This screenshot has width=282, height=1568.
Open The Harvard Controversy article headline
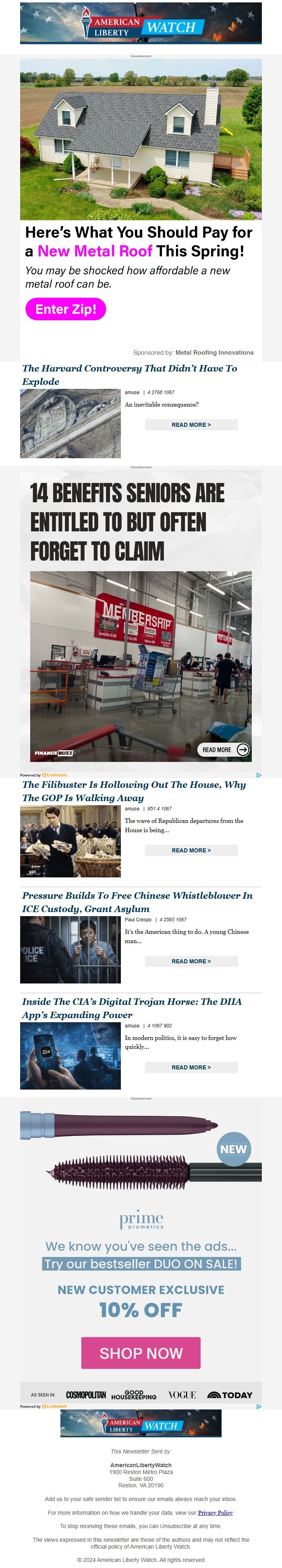coord(129,374)
